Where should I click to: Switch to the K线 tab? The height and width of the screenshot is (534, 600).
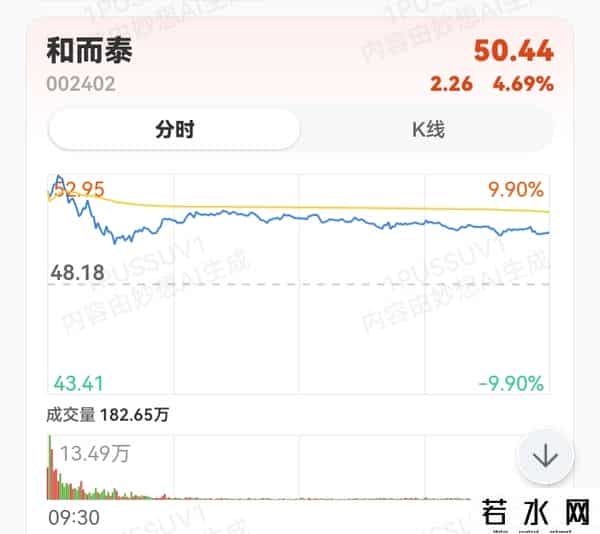click(x=428, y=130)
